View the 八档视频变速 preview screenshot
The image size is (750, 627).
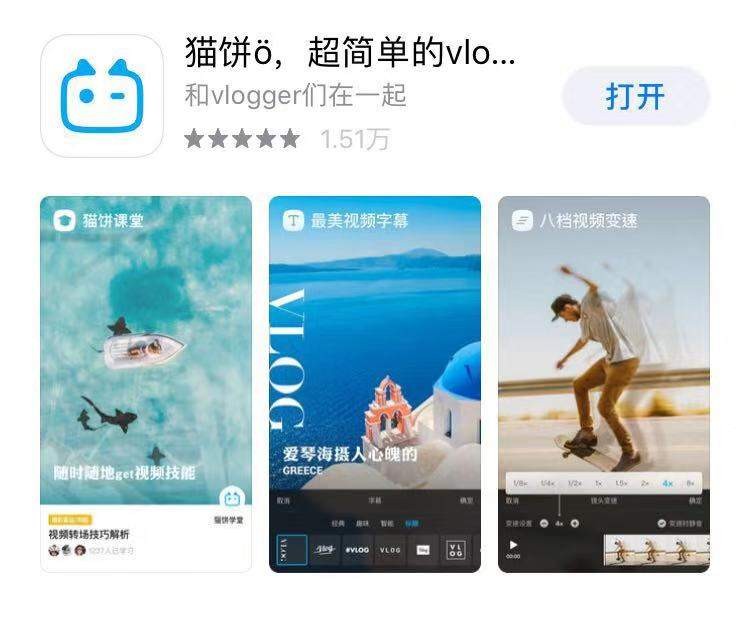603,384
